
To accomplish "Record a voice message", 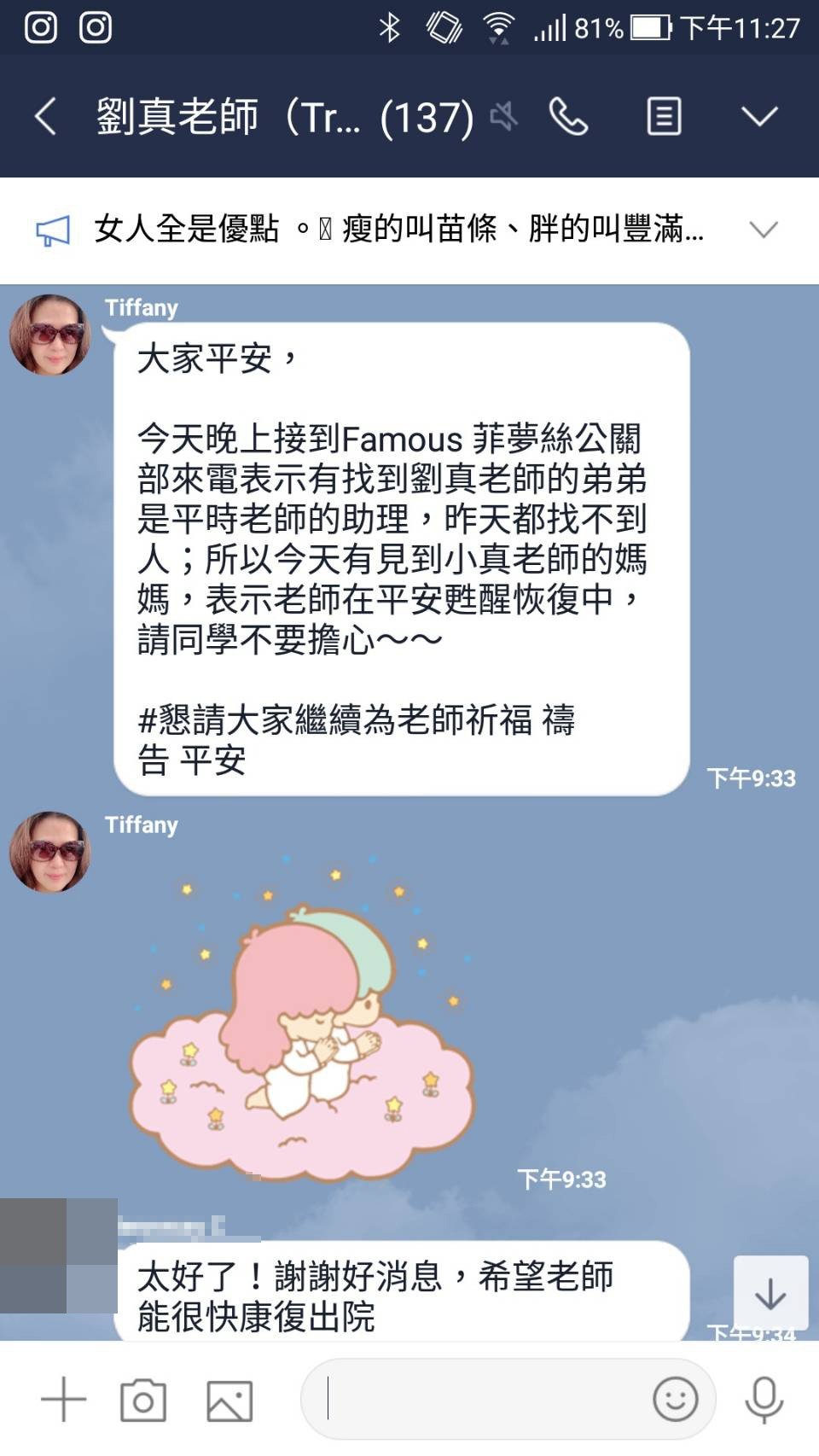I will (764, 1400).
